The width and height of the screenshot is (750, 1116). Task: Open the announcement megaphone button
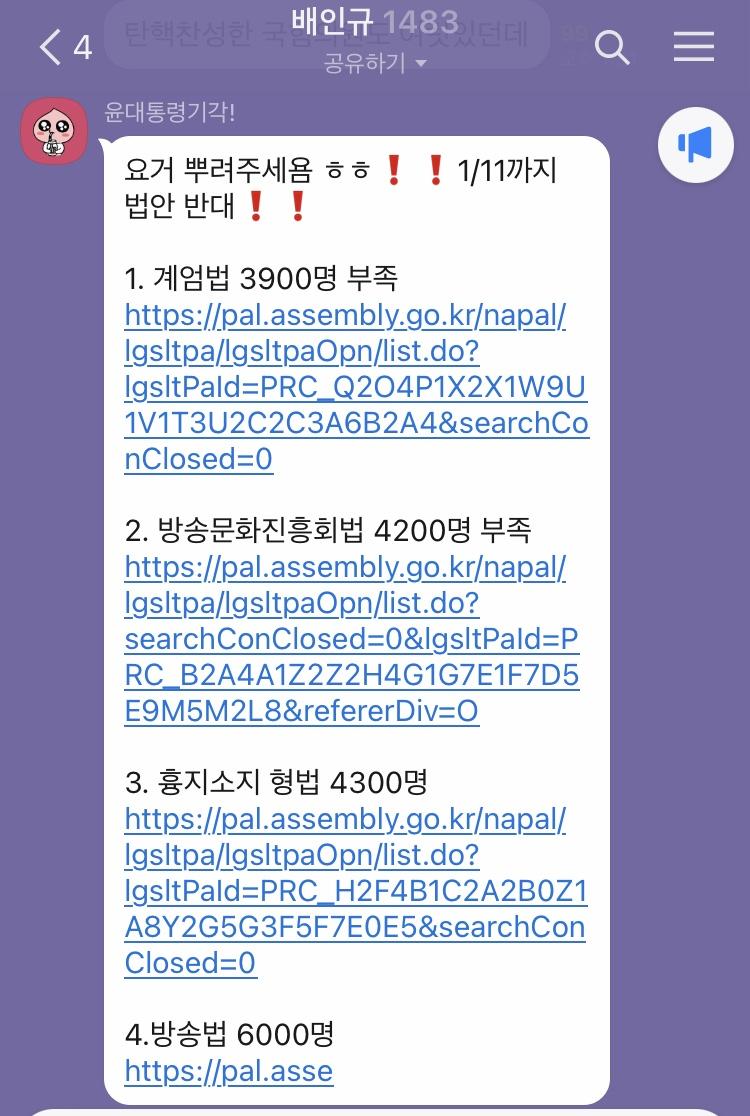click(695, 146)
